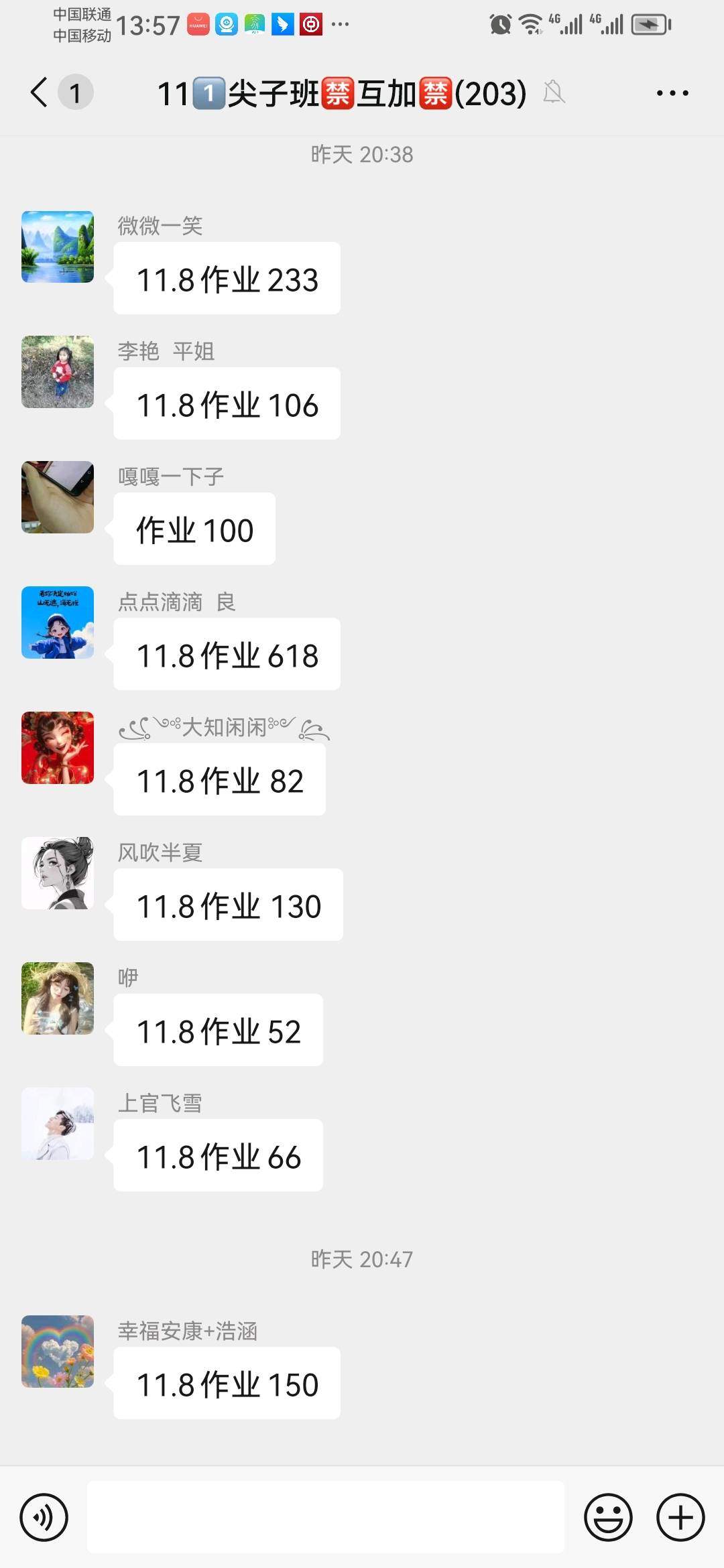Open 风吹半夏's profile avatar
The image size is (724, 1568).
tap(58, 873)
